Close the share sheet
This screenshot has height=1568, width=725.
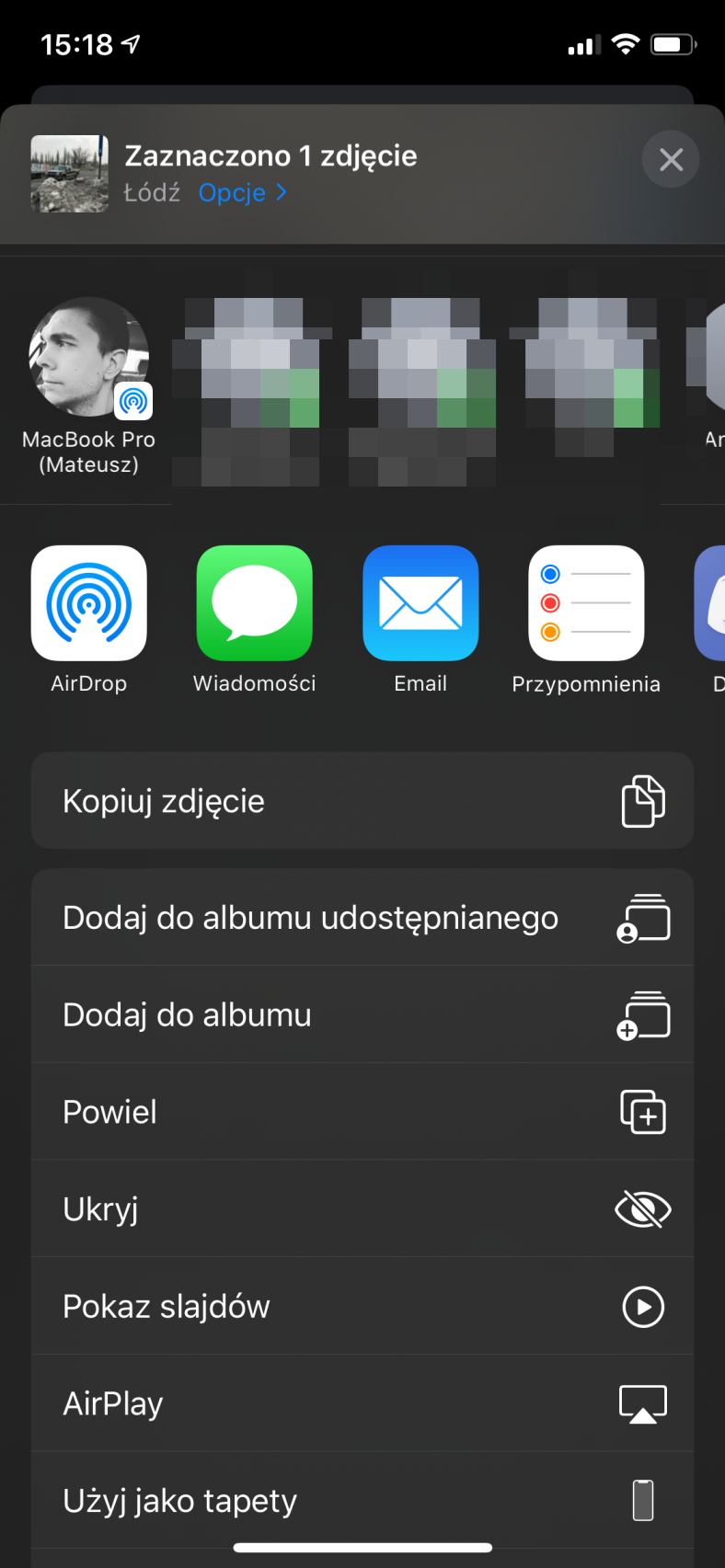point(671,160)
